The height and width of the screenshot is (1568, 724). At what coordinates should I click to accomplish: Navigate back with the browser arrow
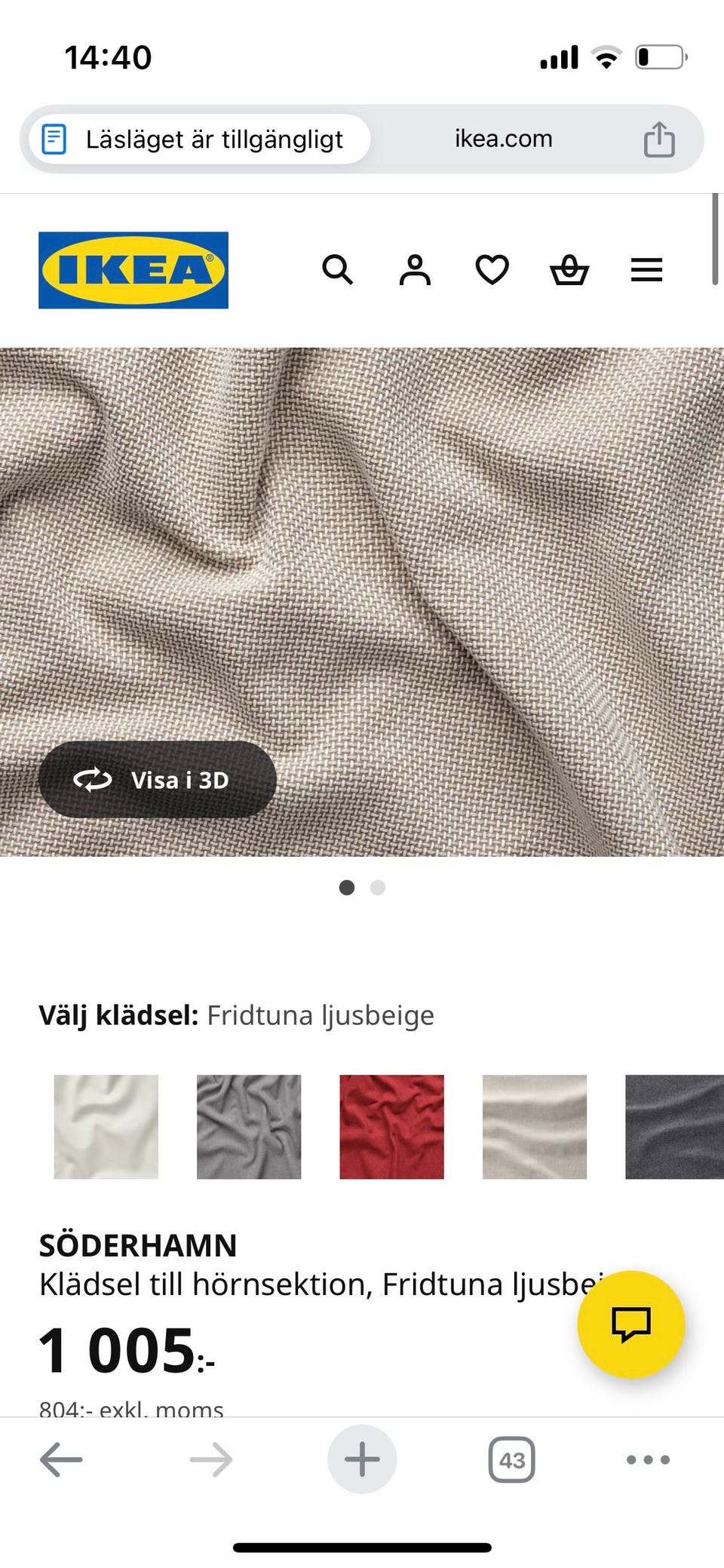(x=61, y=1459)
